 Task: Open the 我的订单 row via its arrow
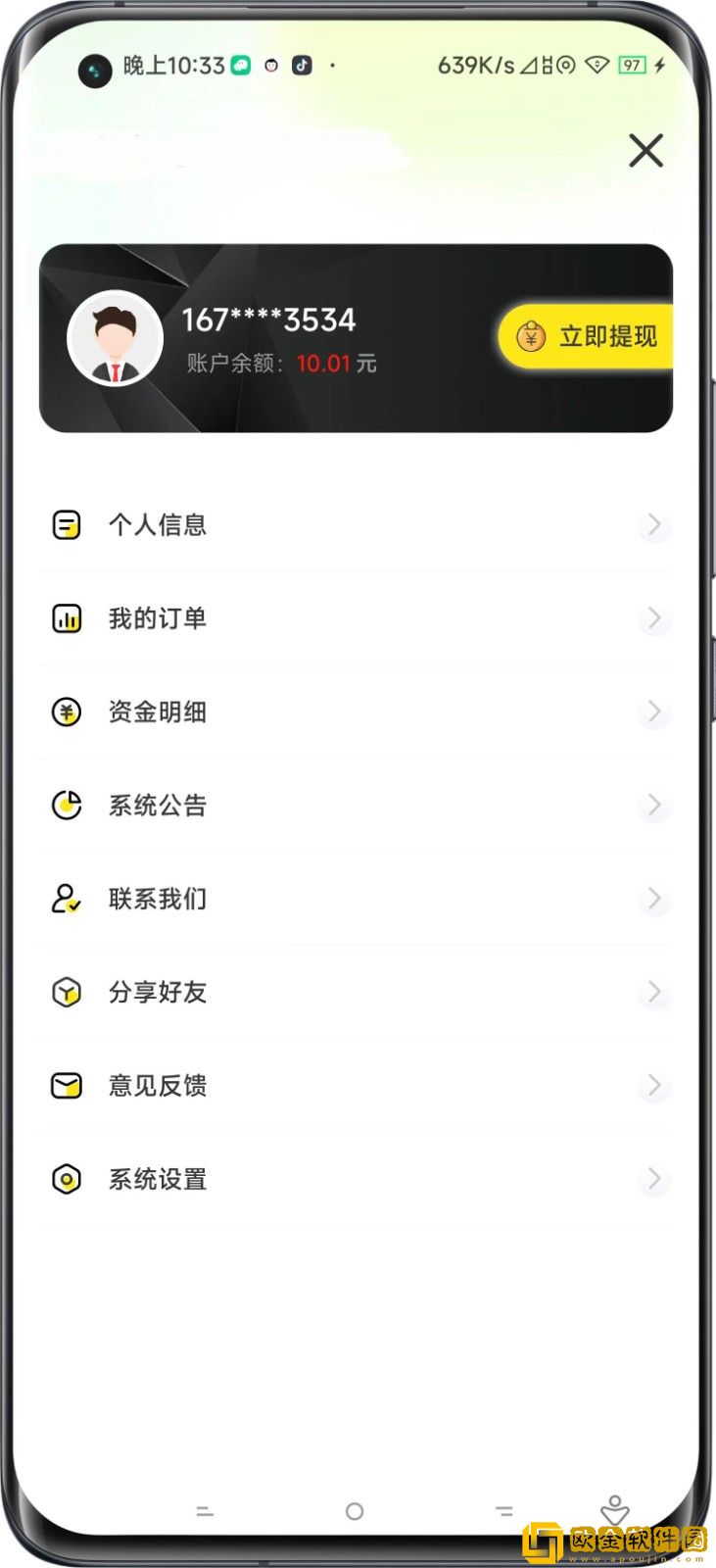(653, 618)
